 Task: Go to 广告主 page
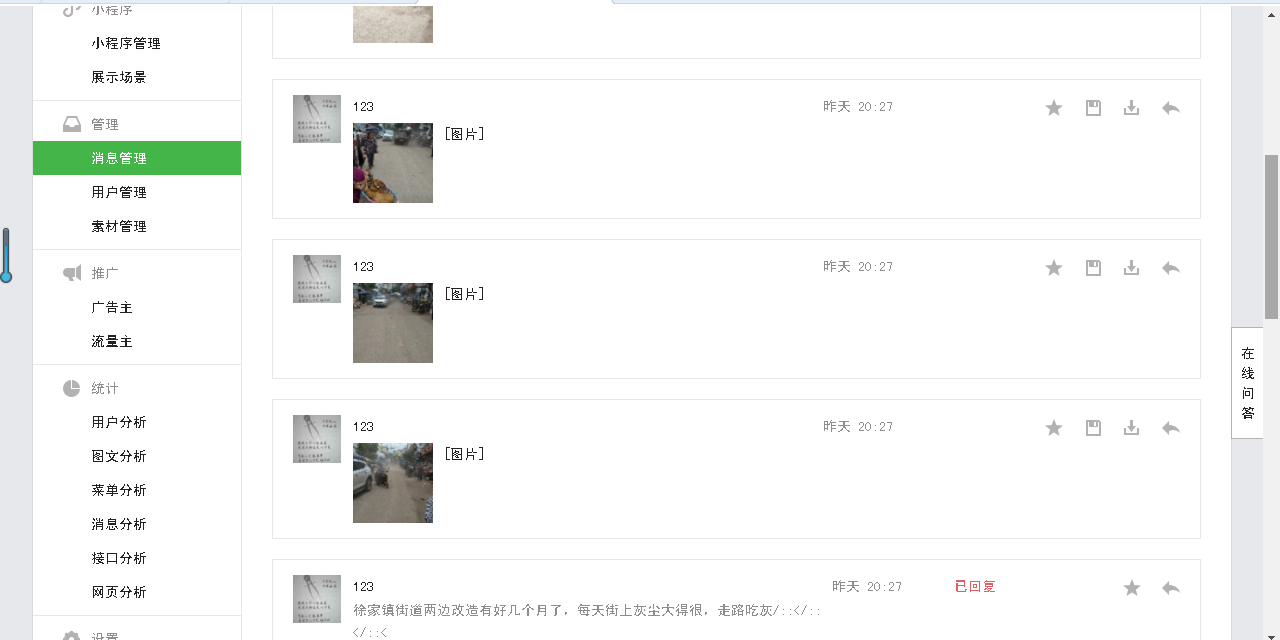pyautogui.click(x=112, y=307)
